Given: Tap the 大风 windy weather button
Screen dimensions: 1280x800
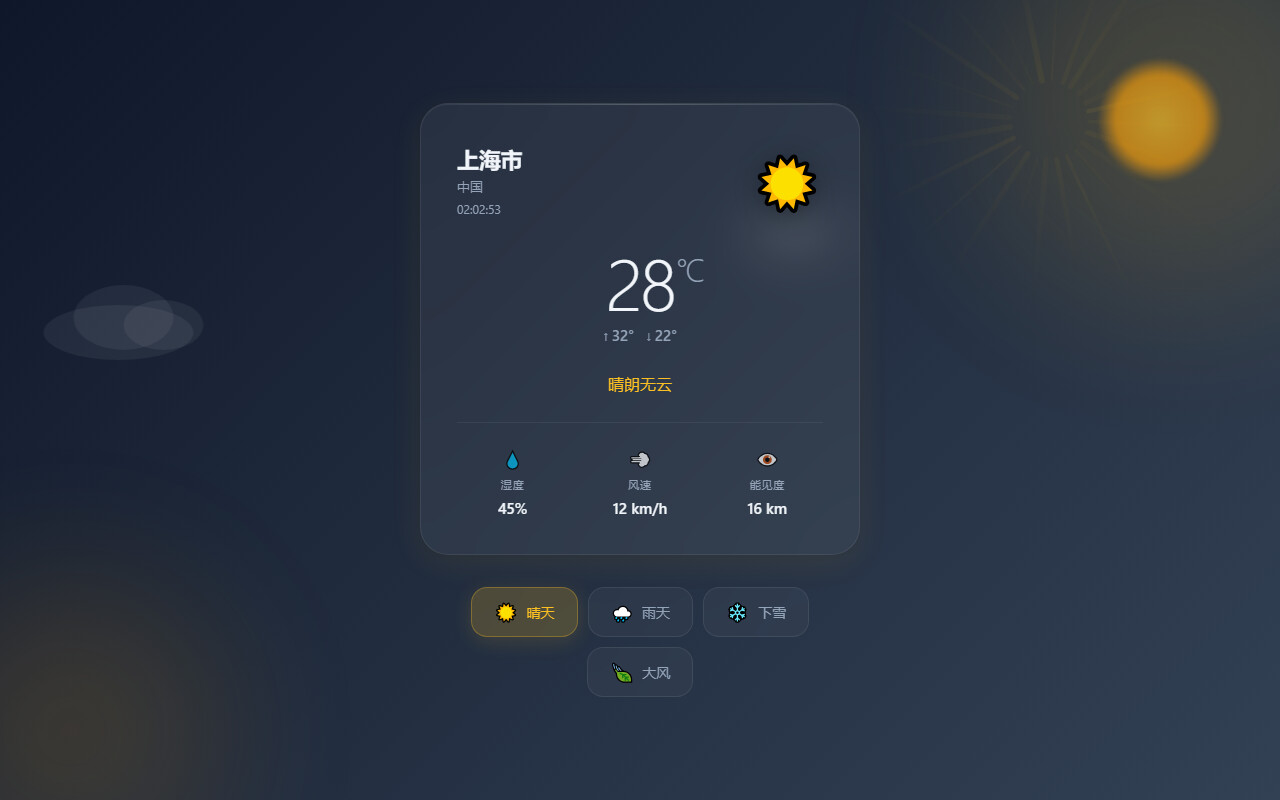Looking at the screenshot, I should [x=640, y=672].
